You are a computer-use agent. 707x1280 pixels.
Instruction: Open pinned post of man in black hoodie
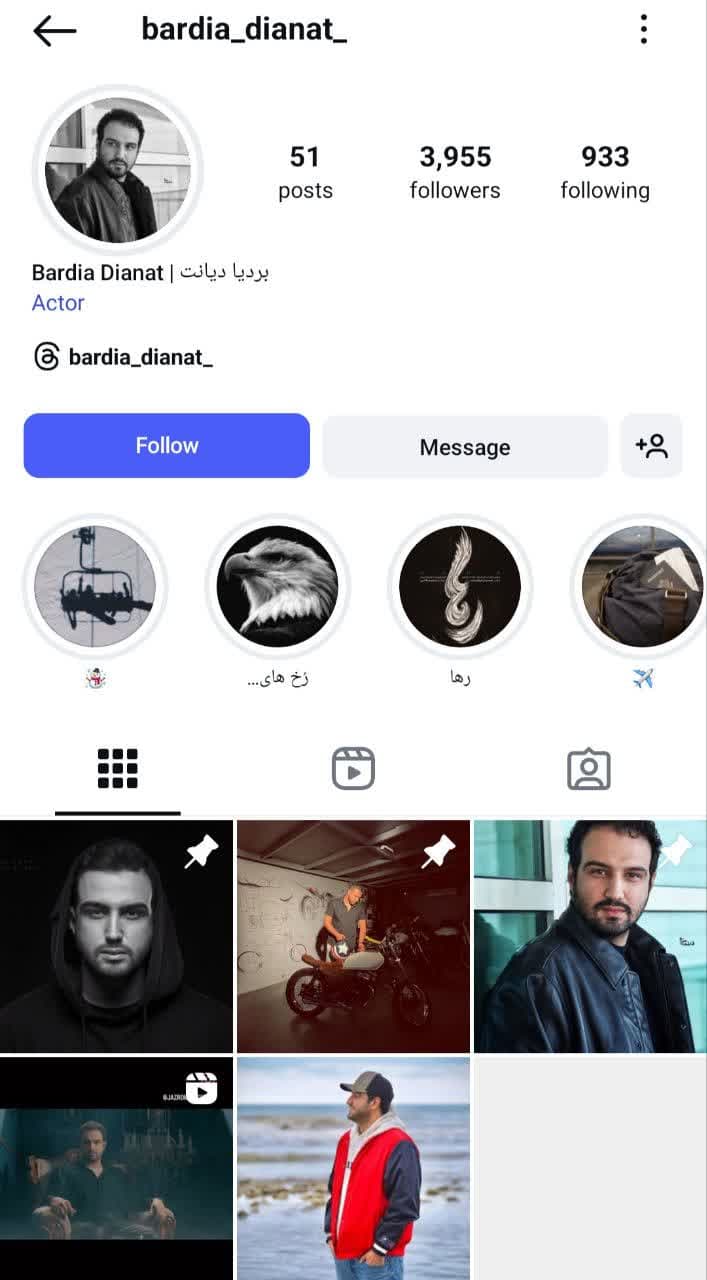[116, 936]
